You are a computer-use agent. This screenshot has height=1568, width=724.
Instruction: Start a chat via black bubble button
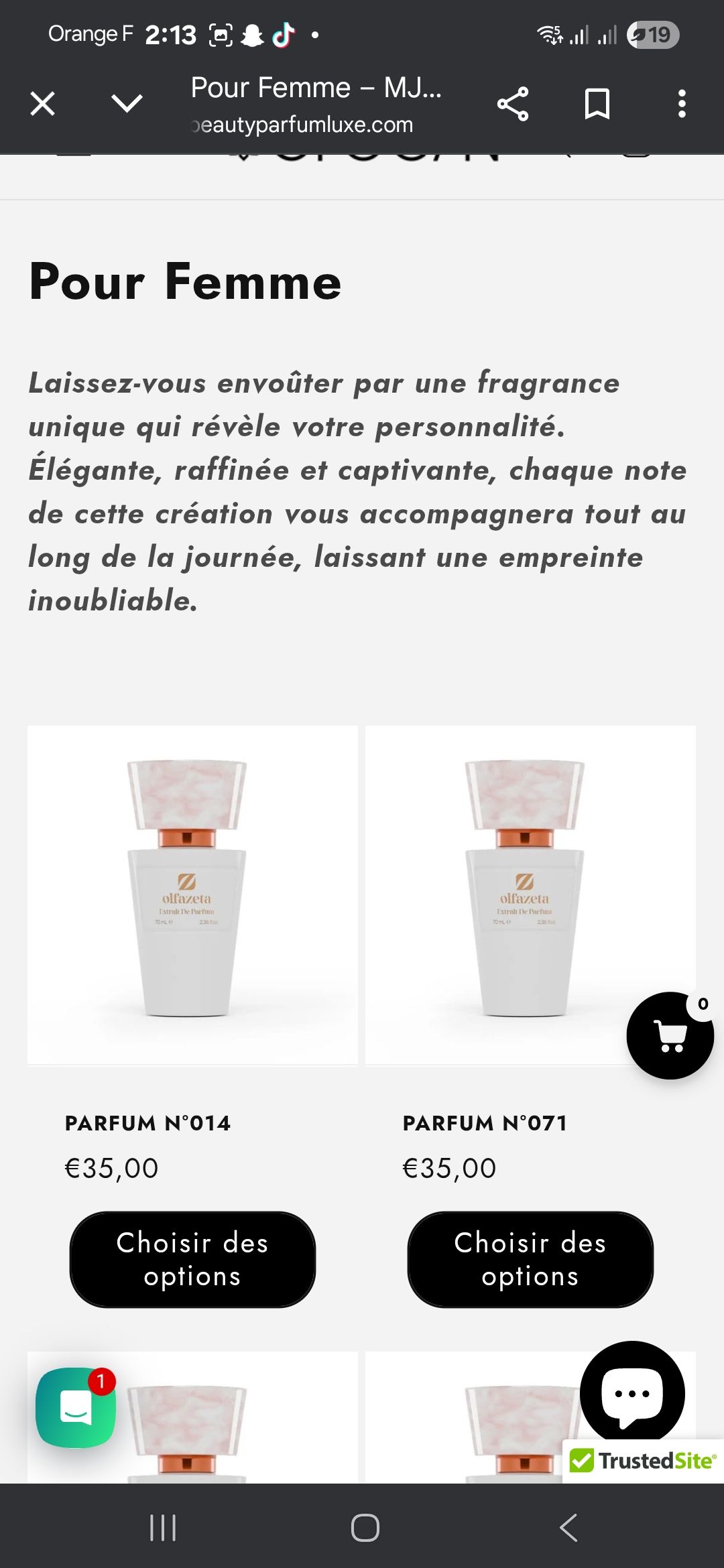pyautogui.click(x=632, y=1394)
